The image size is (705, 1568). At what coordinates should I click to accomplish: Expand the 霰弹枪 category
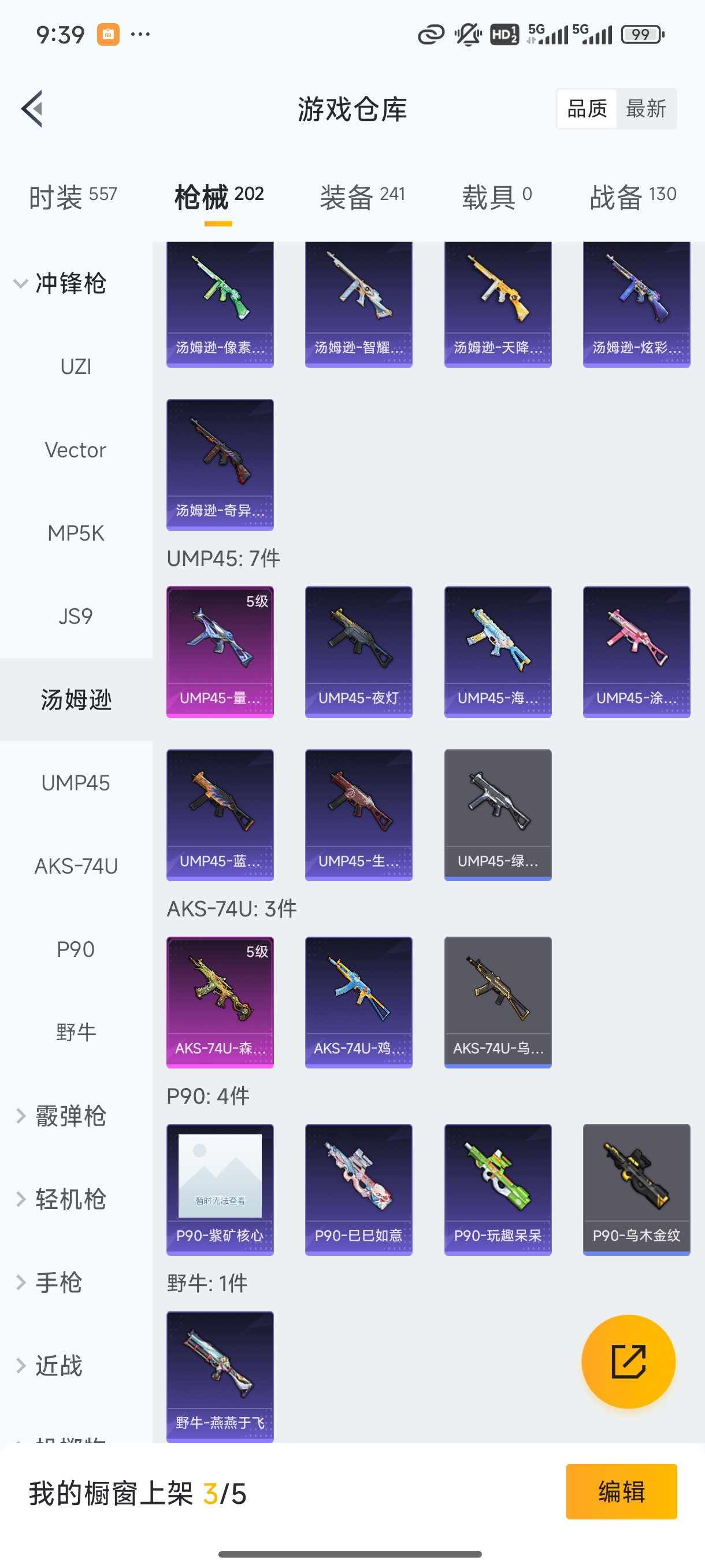coord(61,1116)
